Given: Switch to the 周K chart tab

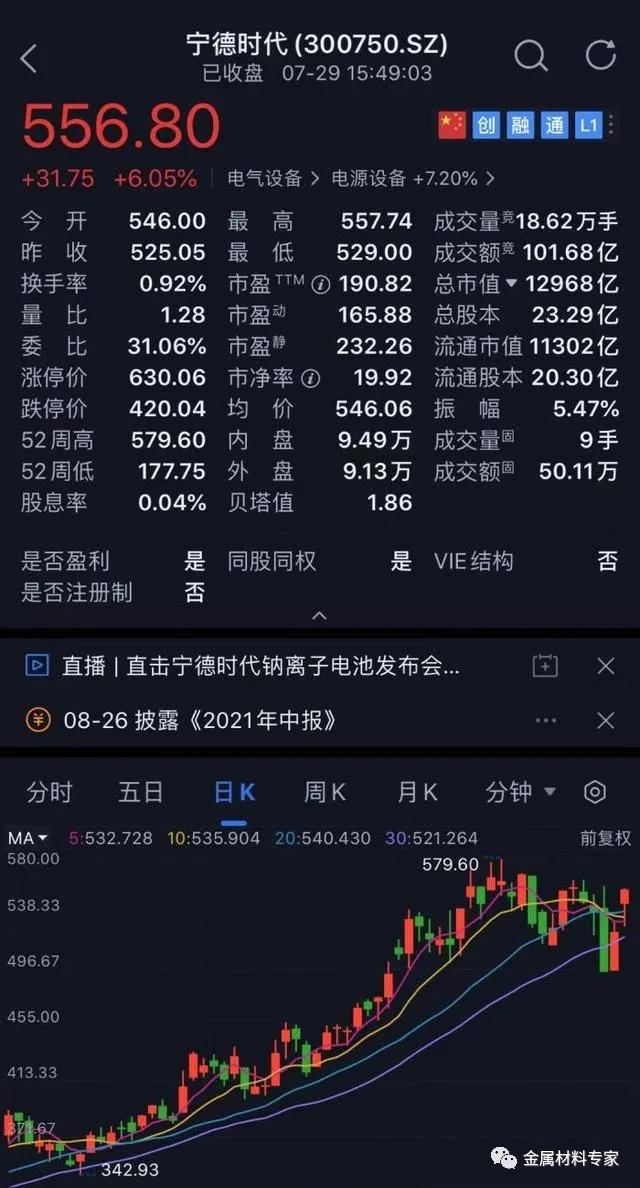Looking at the screenshot, I should pos(325,793).
